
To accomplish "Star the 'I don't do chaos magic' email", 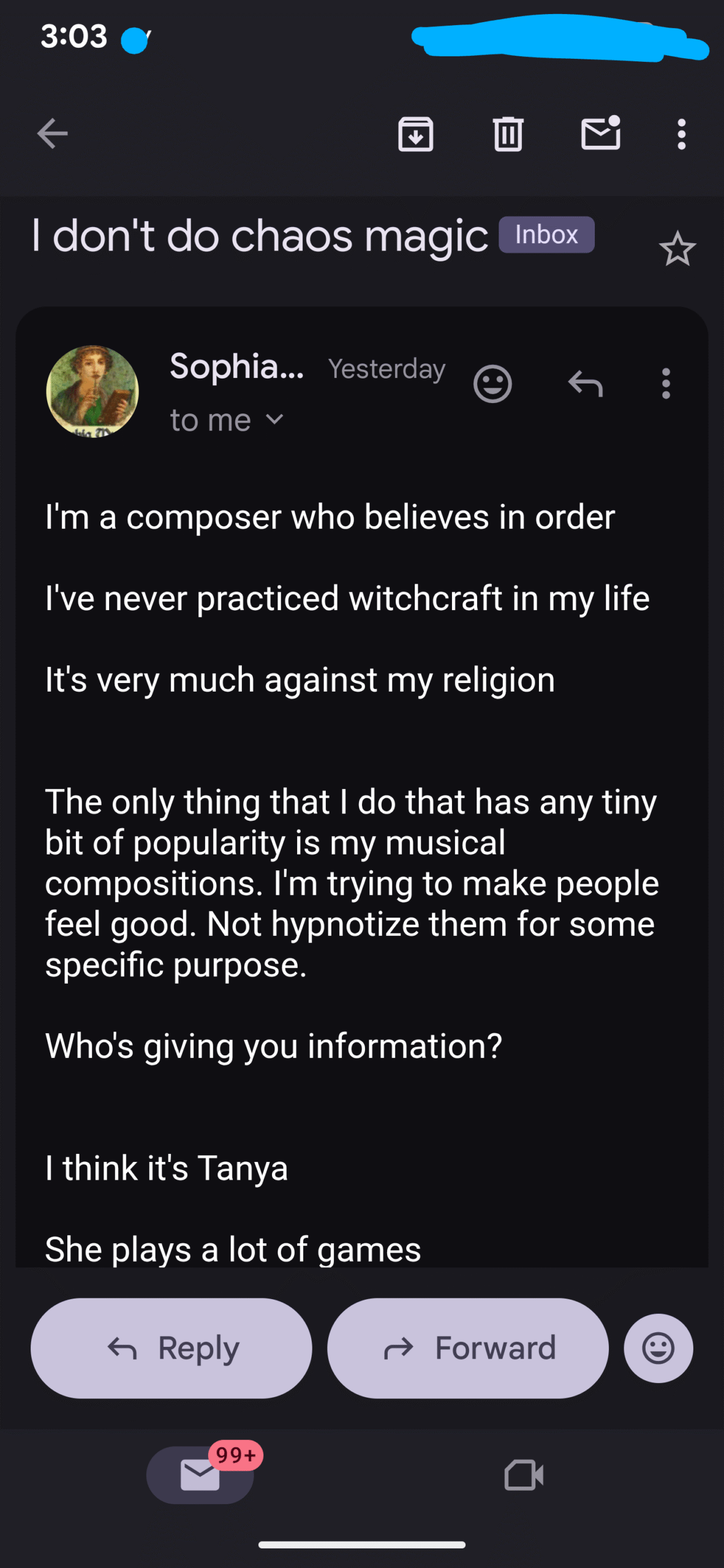I will point(677,249).
